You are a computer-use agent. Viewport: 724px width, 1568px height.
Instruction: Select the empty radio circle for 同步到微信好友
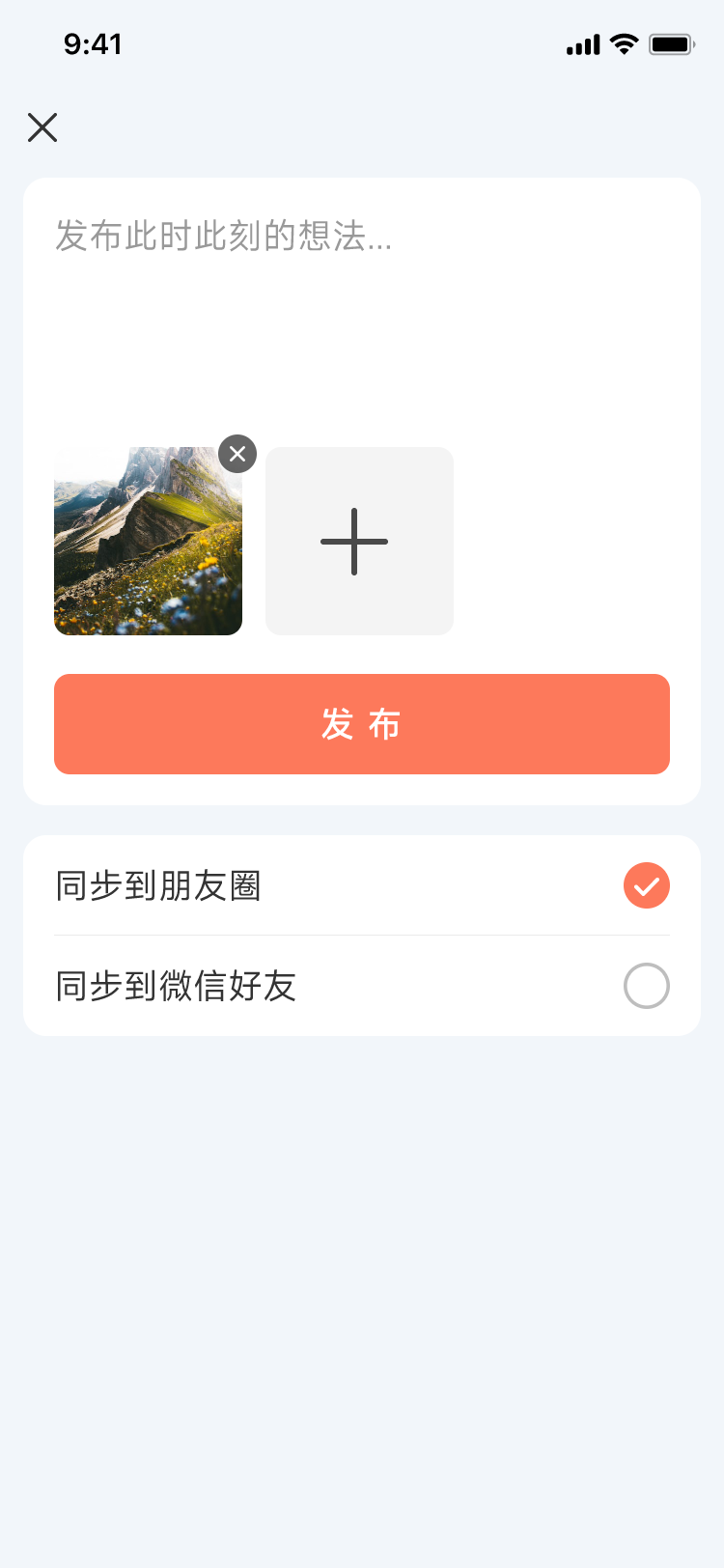click(646, 986)
